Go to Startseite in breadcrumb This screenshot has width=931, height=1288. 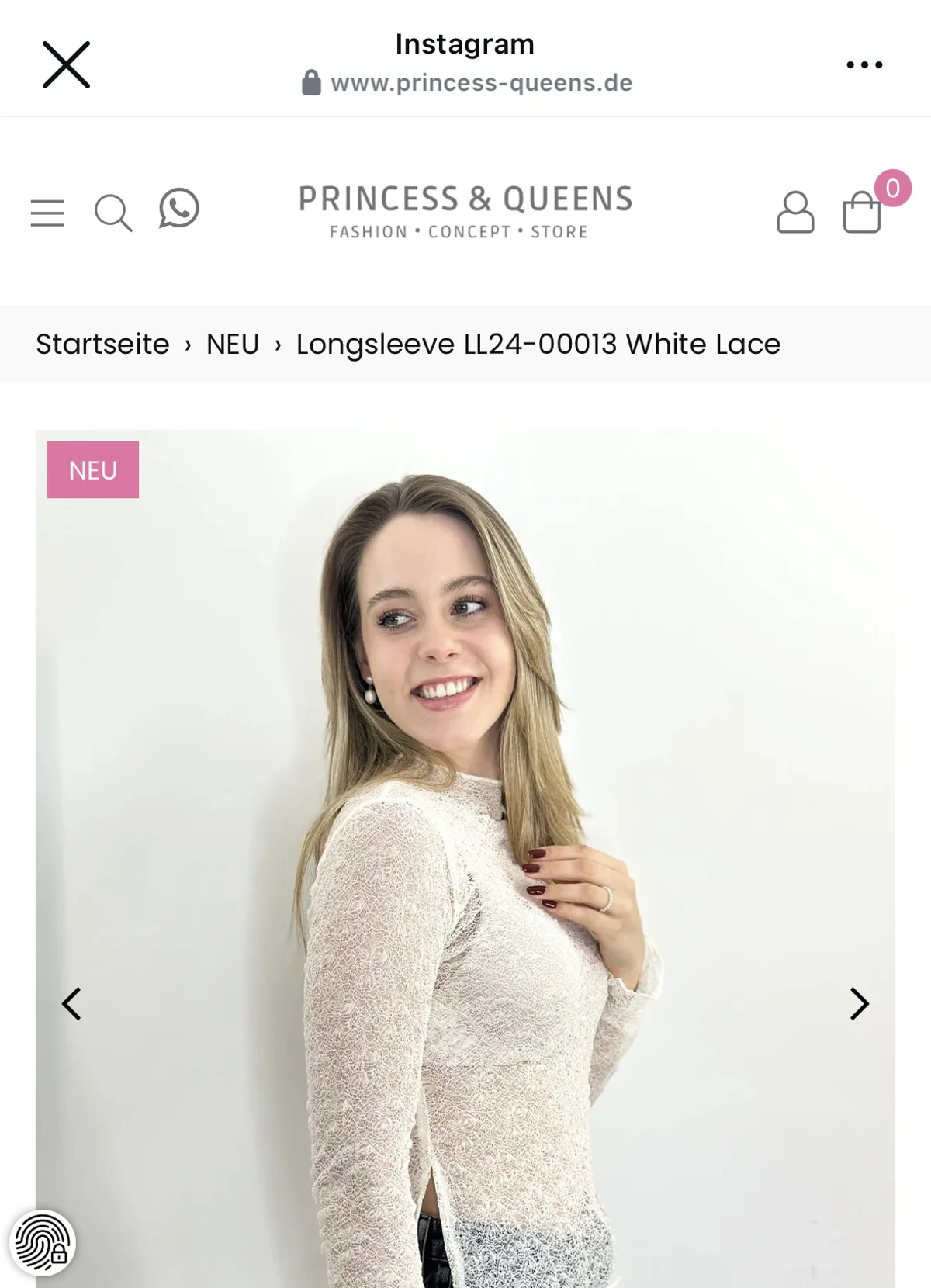coord(102,344)
